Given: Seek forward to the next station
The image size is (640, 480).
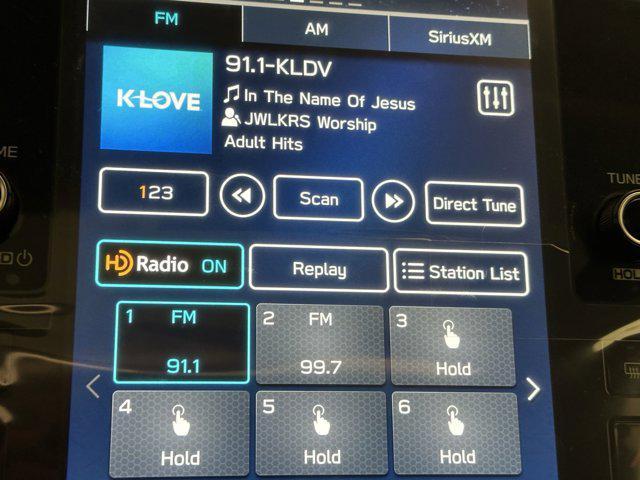Looking at the screenshot, I should (393, 202).
